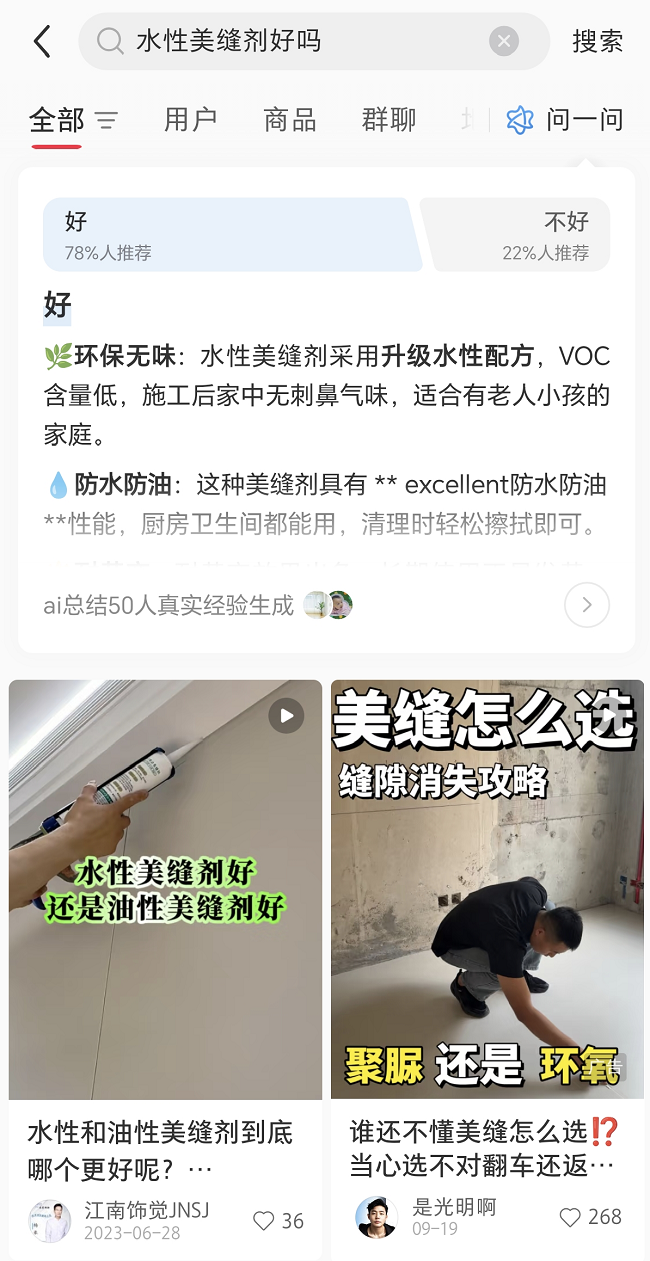This screenshot has width=650, height=1261.
Task: Clear the search query text
Action: 504,41
